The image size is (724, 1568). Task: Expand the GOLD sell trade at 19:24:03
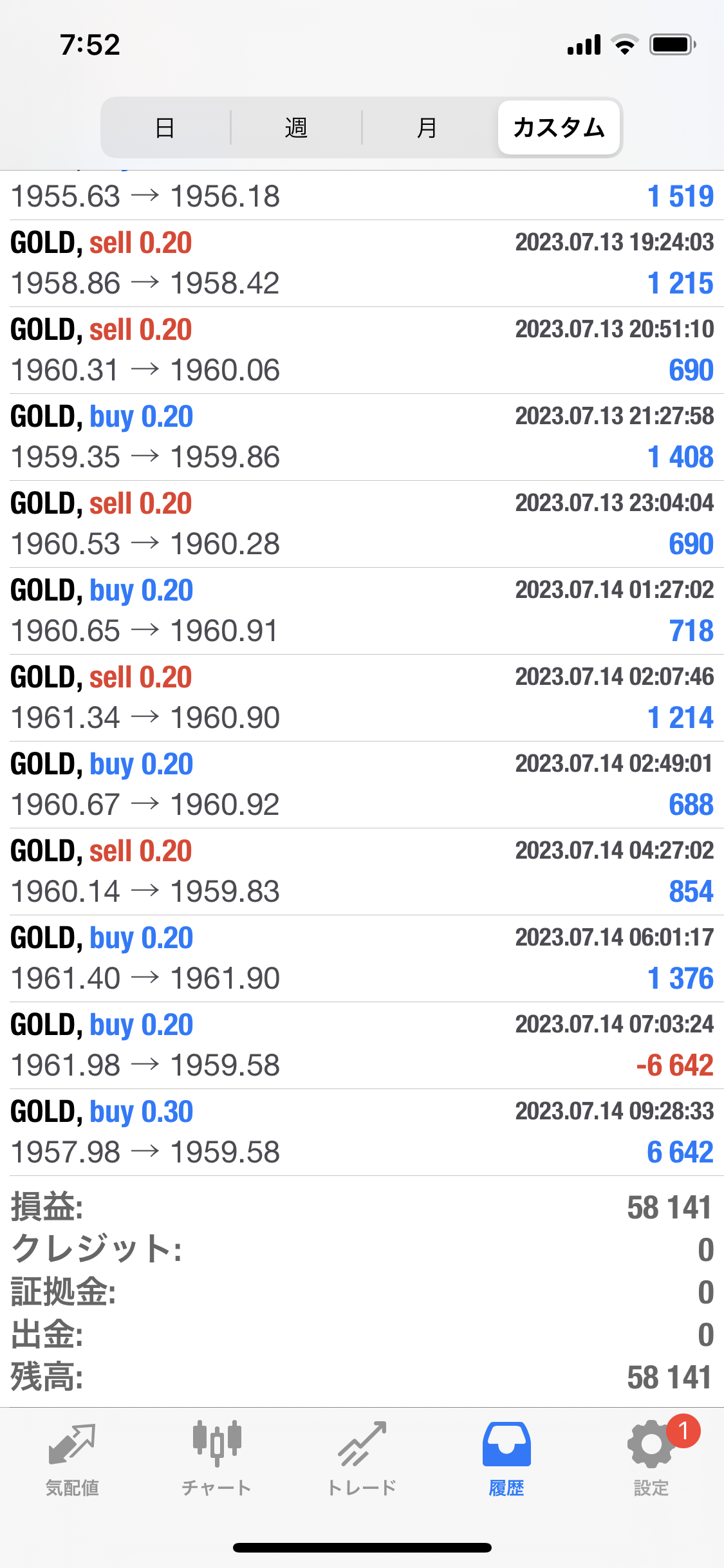point(362,263)
